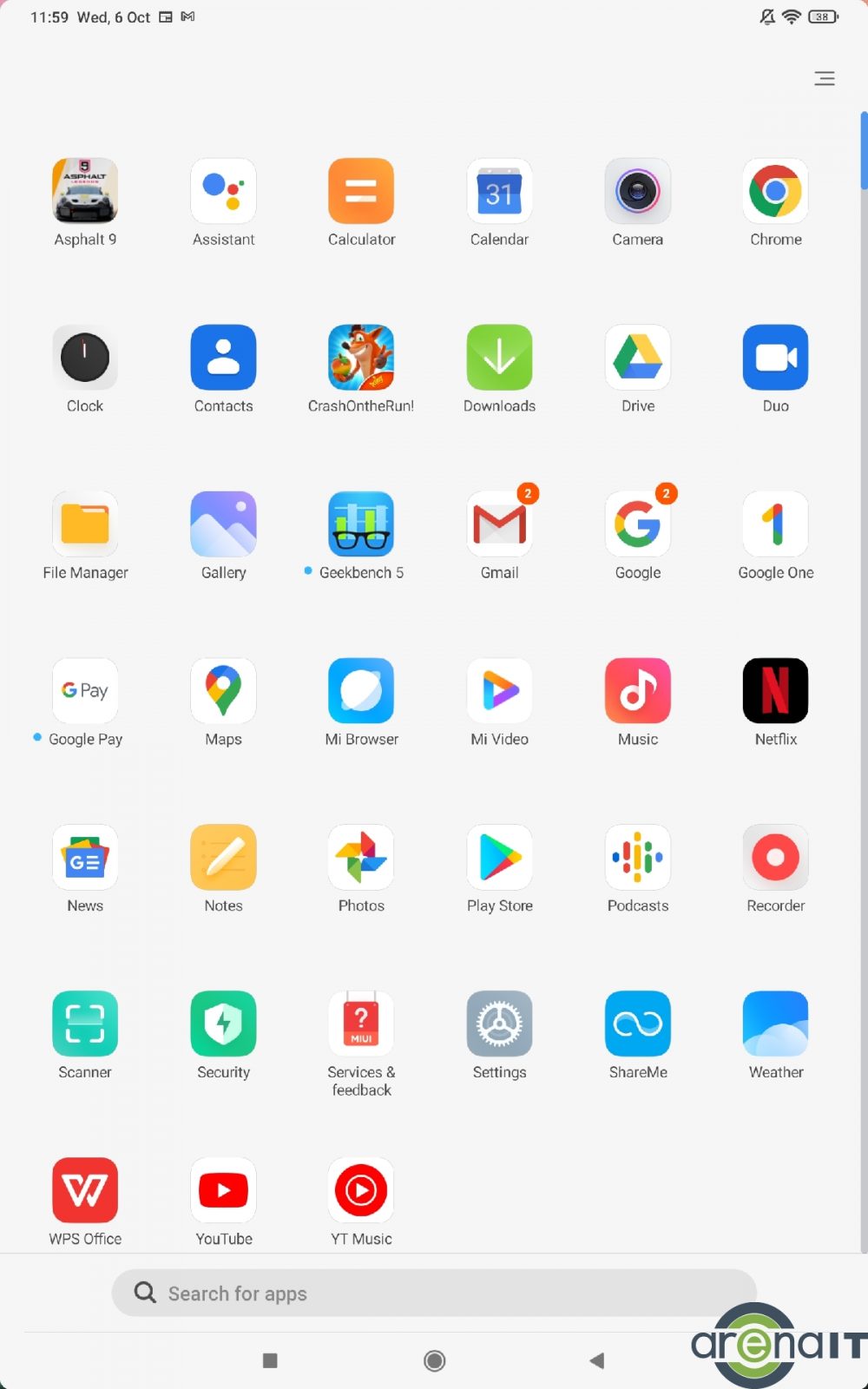Open the Mi Browser app
Screen dimensions: 868x1389
pos(361,691)
